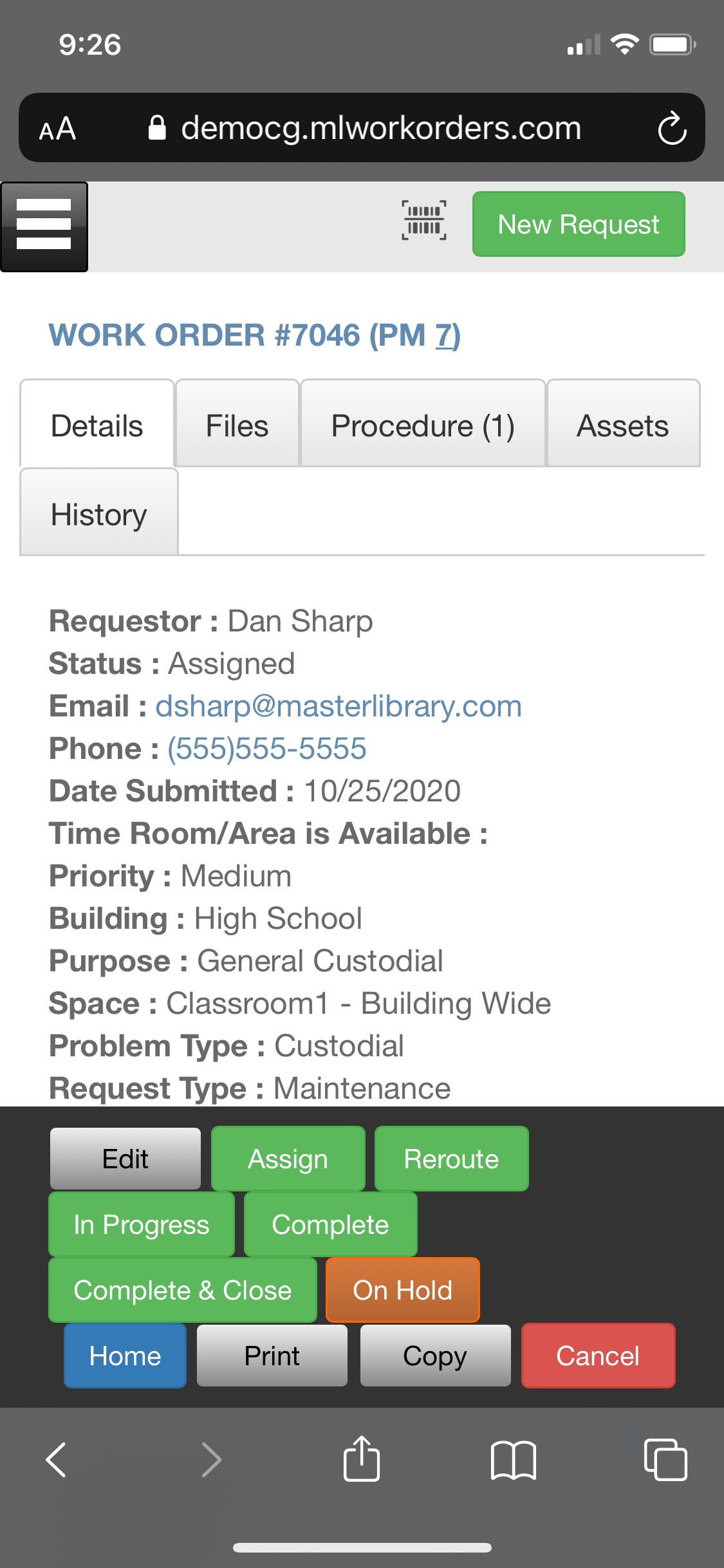Screen dimensions: 724x1568
Task: Edit this work order
Action: coord(125,1159)
